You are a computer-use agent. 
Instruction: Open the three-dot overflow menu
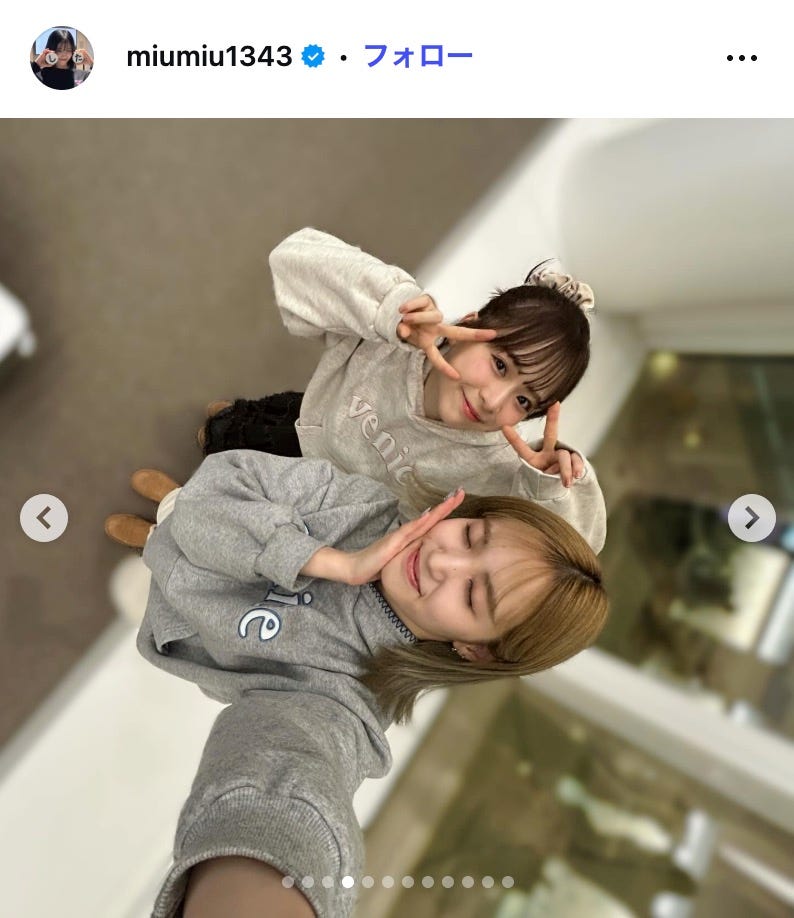[x=741, y=58]
